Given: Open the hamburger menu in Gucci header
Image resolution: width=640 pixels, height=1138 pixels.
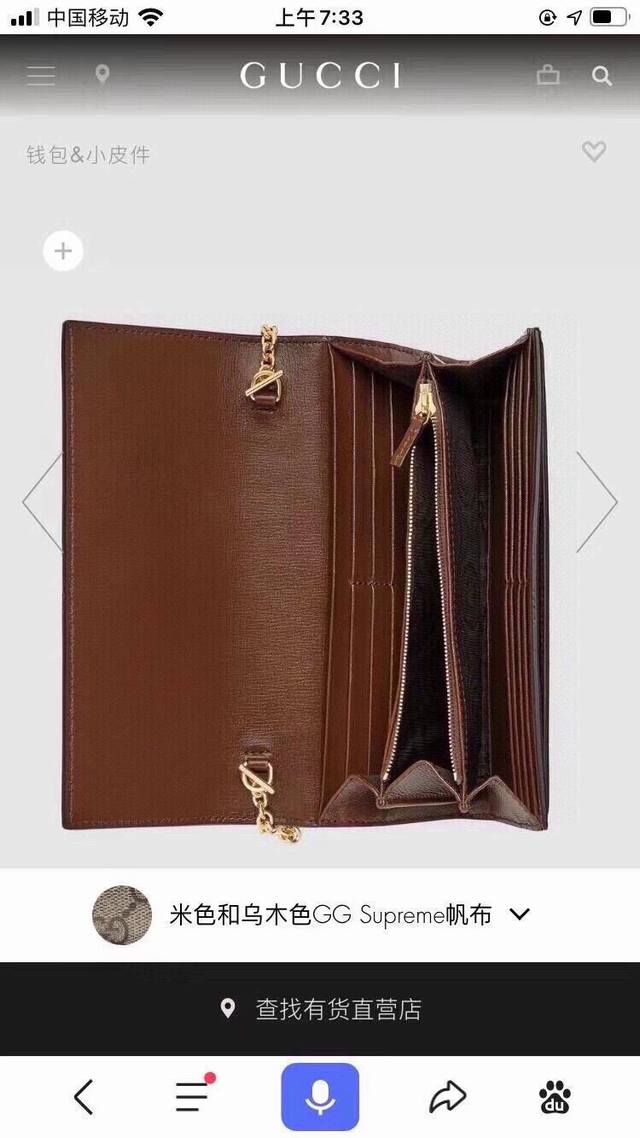Looking at the screenshot, I should pyautogui.click(x=41, y=75).
